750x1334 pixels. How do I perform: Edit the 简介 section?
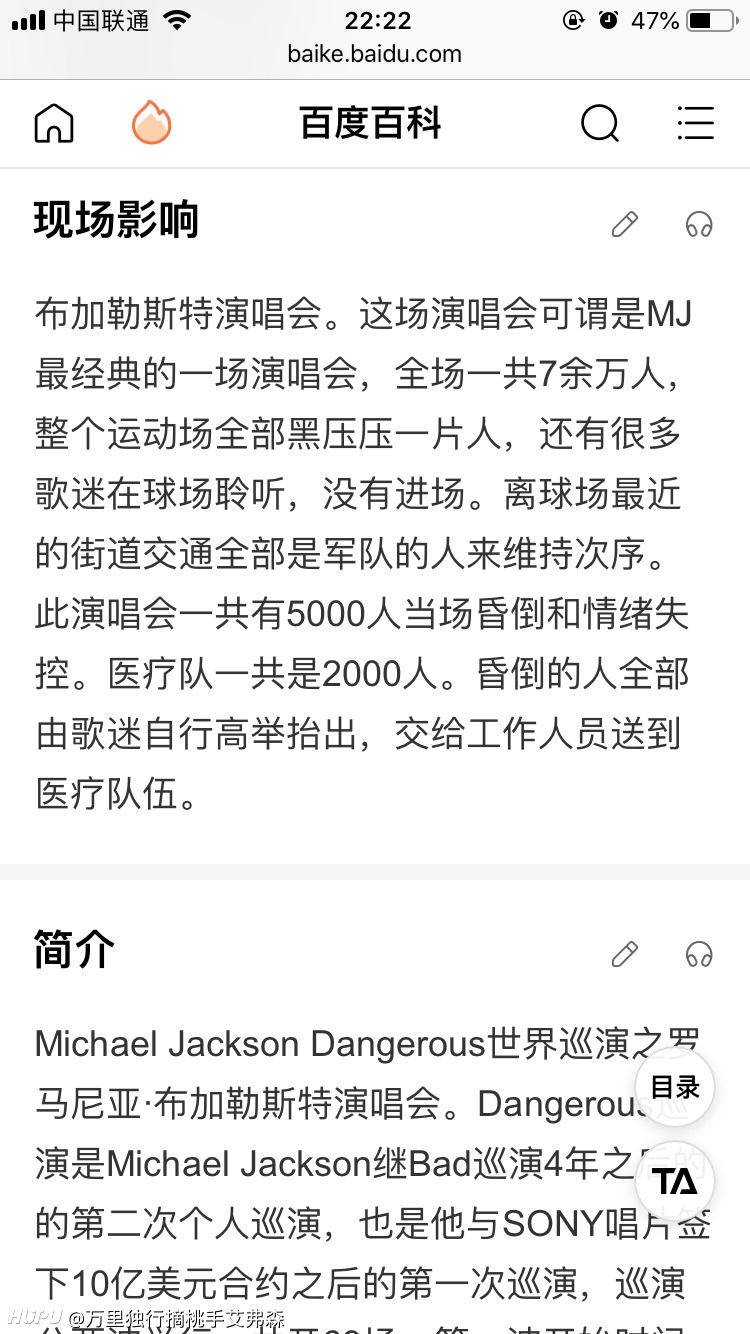click(x=625, y=954)
